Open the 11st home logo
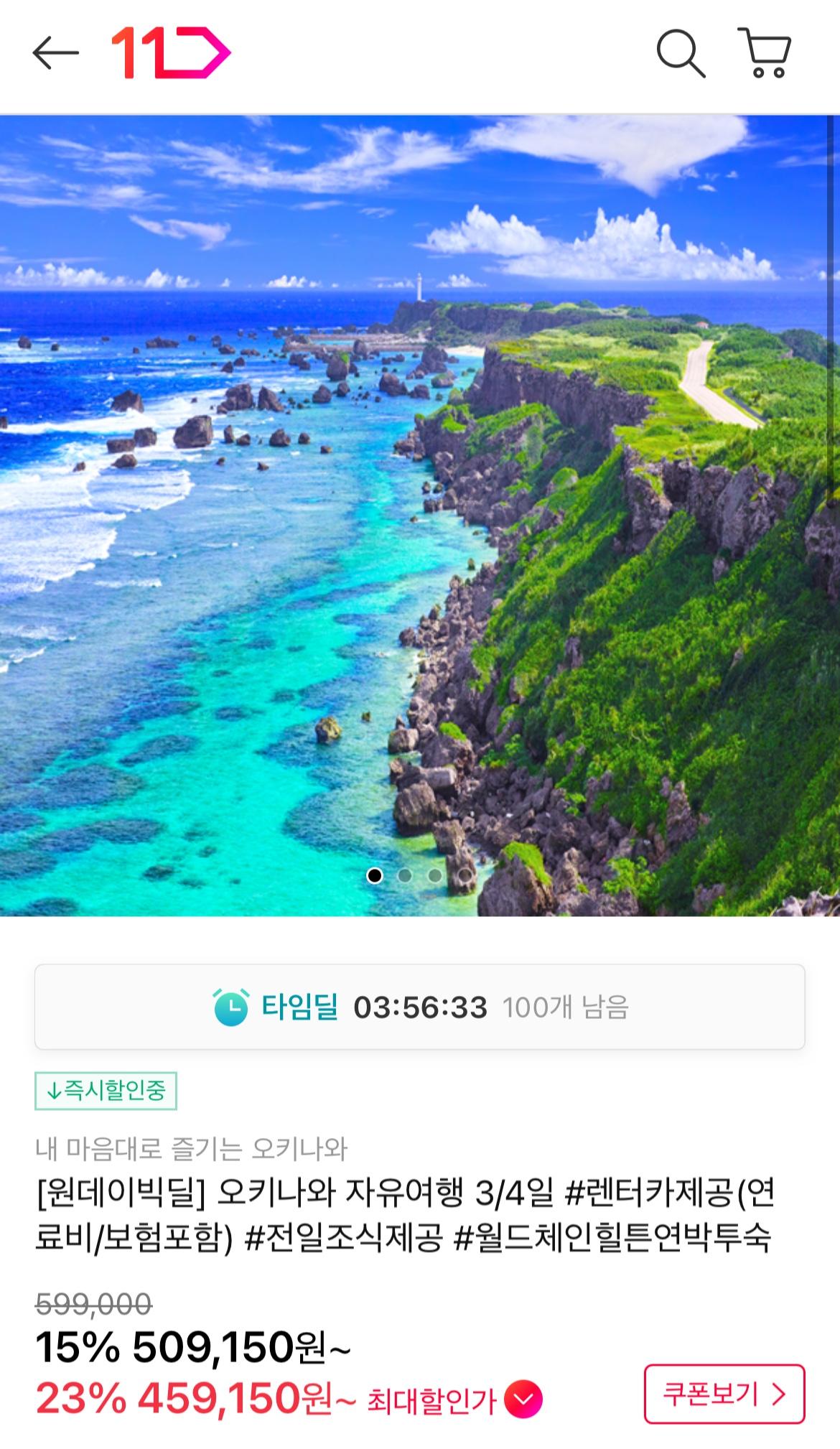 [171, 53]
